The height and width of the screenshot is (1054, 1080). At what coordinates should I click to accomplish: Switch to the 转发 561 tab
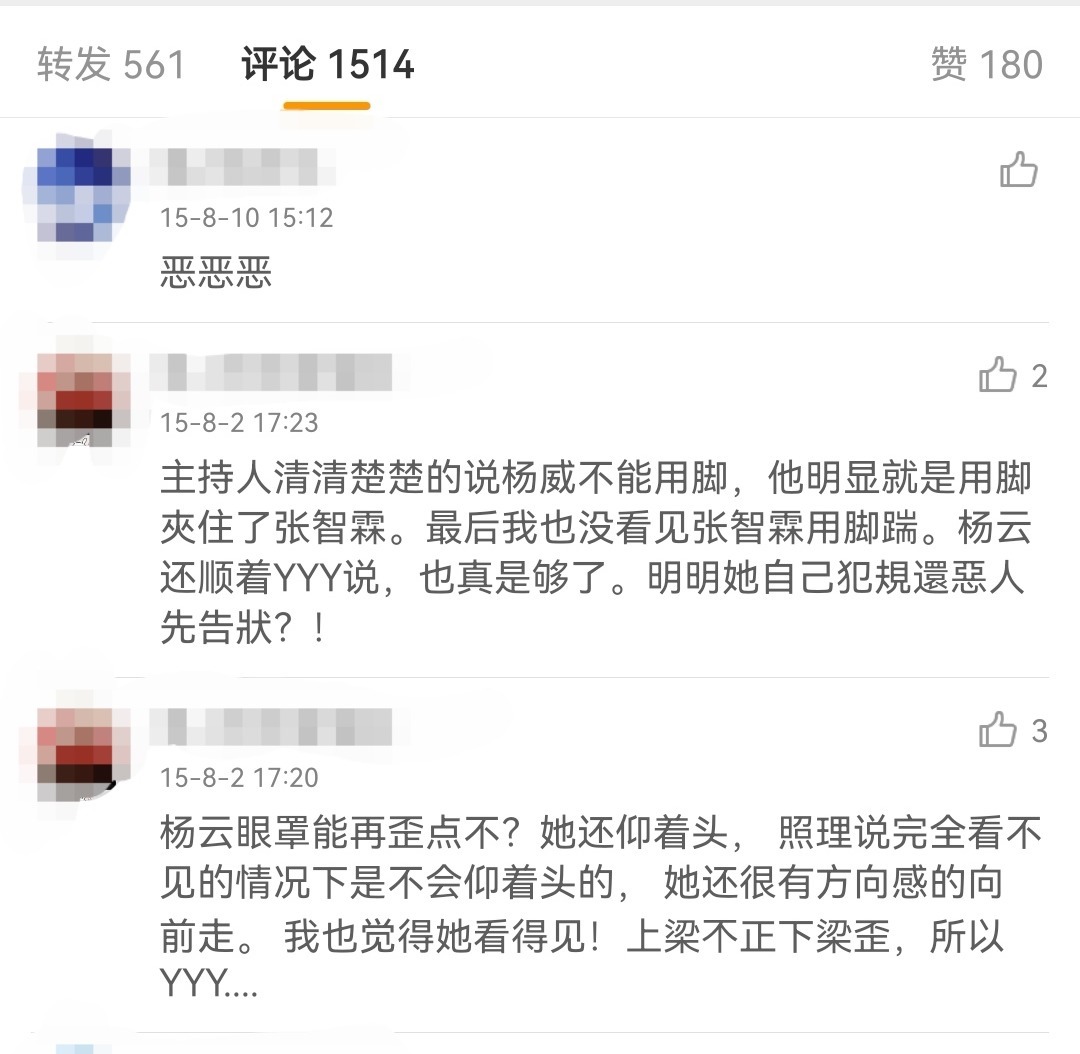(111, 65)
